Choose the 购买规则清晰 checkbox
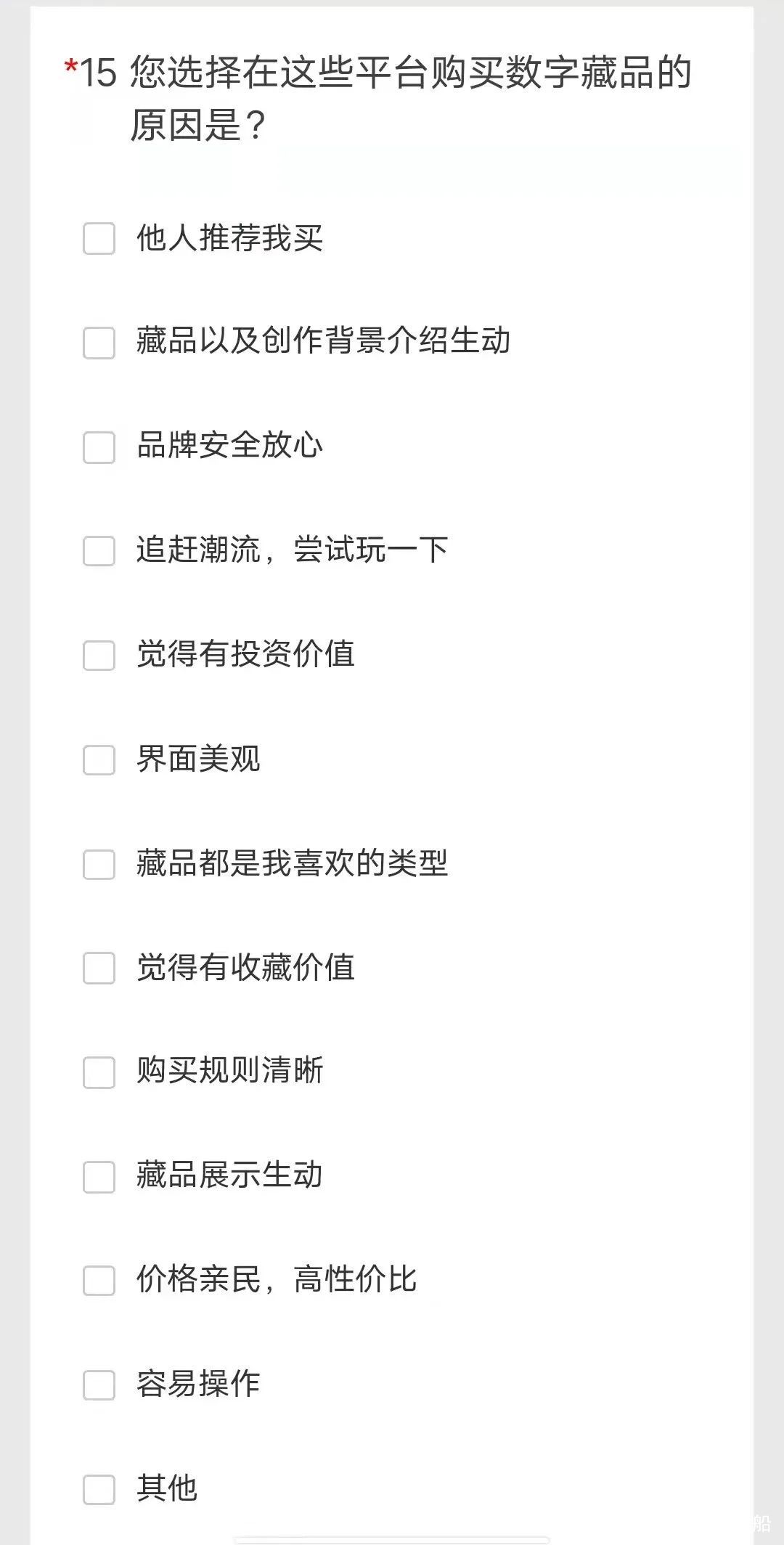The width and height of the screenshot is (784, 1545). click(x=99, y=1072)
